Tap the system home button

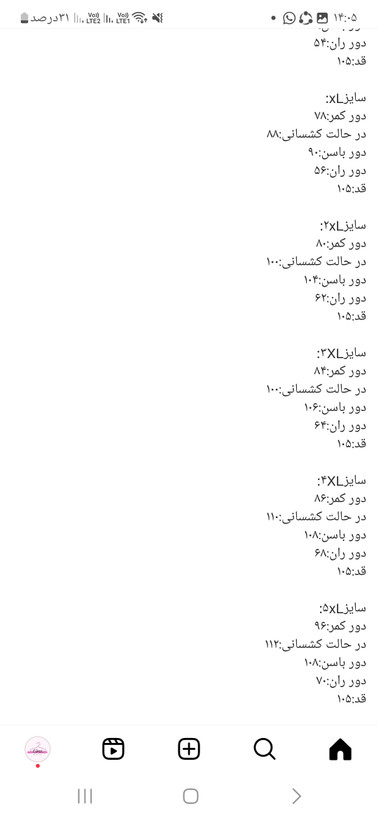click(190, 796)
